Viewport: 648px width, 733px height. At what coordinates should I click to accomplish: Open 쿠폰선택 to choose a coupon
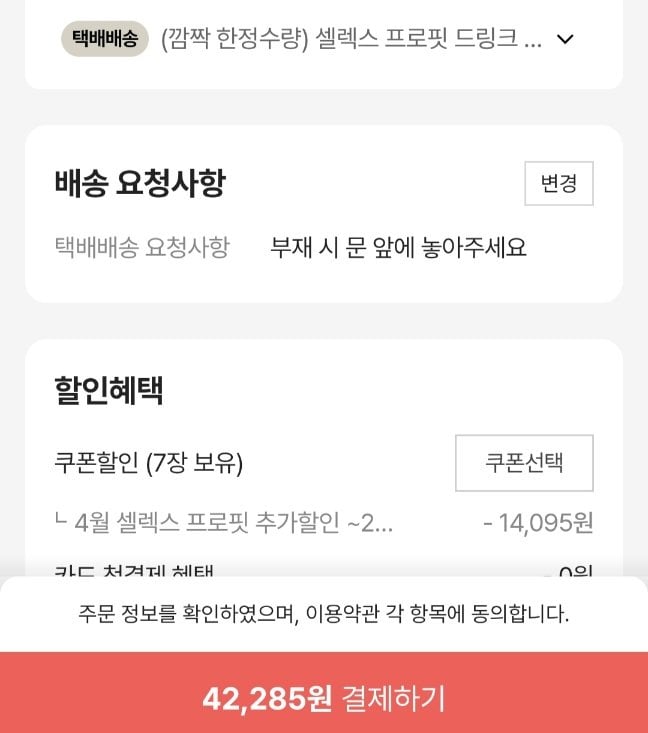click(x=524, y=463)
